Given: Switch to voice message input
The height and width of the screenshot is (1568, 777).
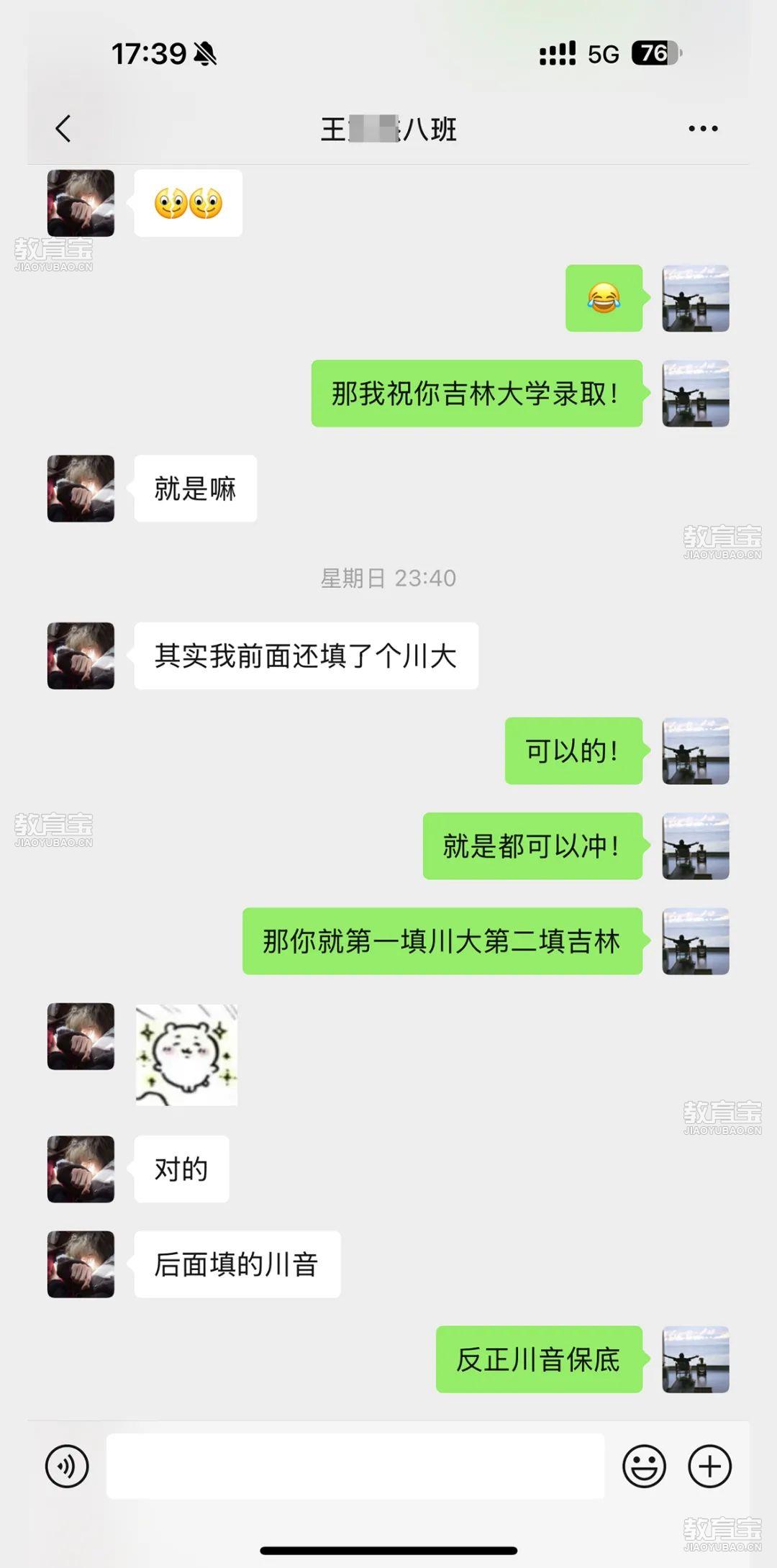Looking at the screenshot, I should (67, 1466).
